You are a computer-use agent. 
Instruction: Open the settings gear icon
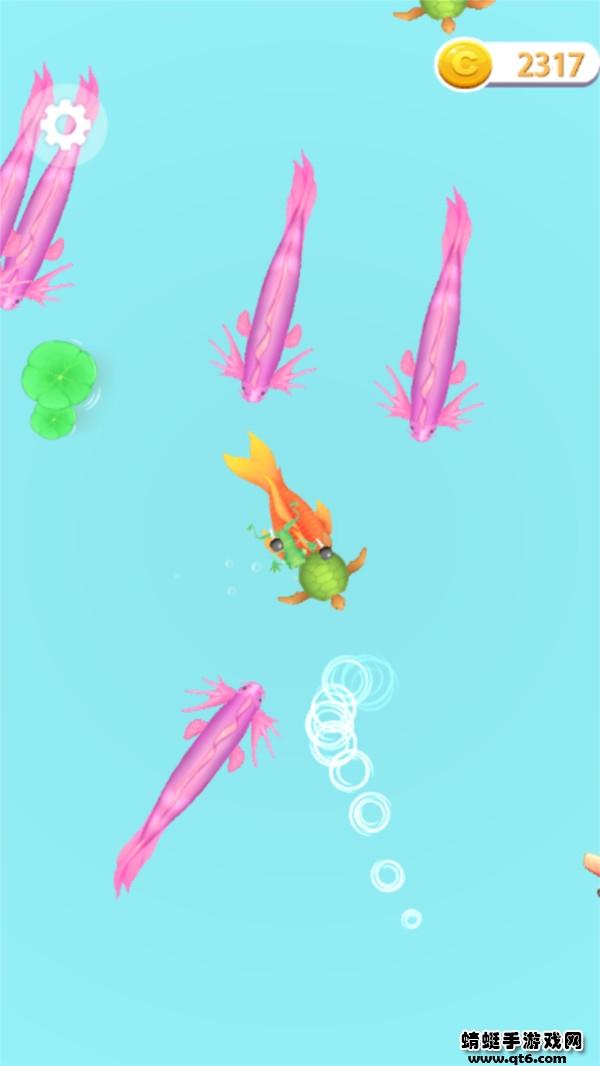[x=66, y=127]
